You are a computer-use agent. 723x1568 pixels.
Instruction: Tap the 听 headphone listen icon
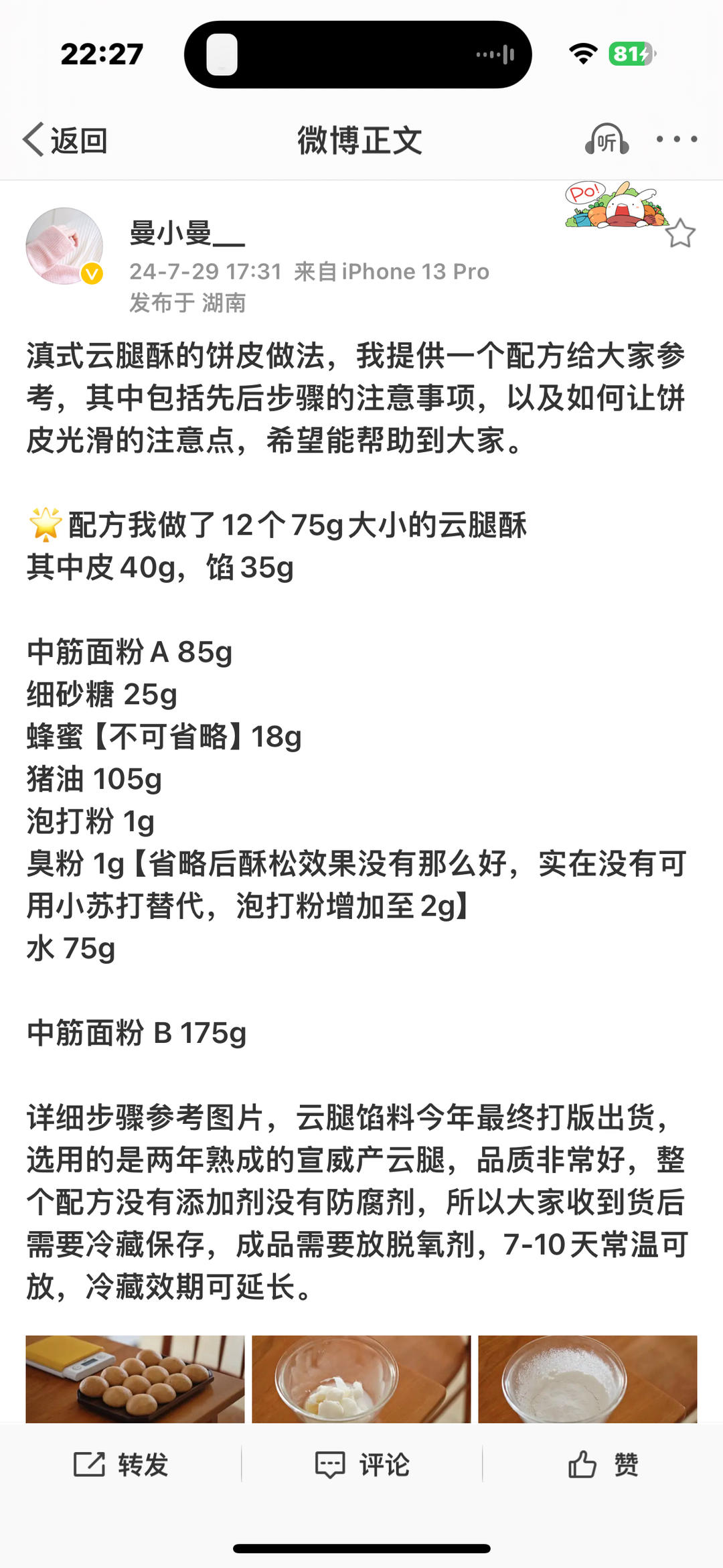click(607, 139)
